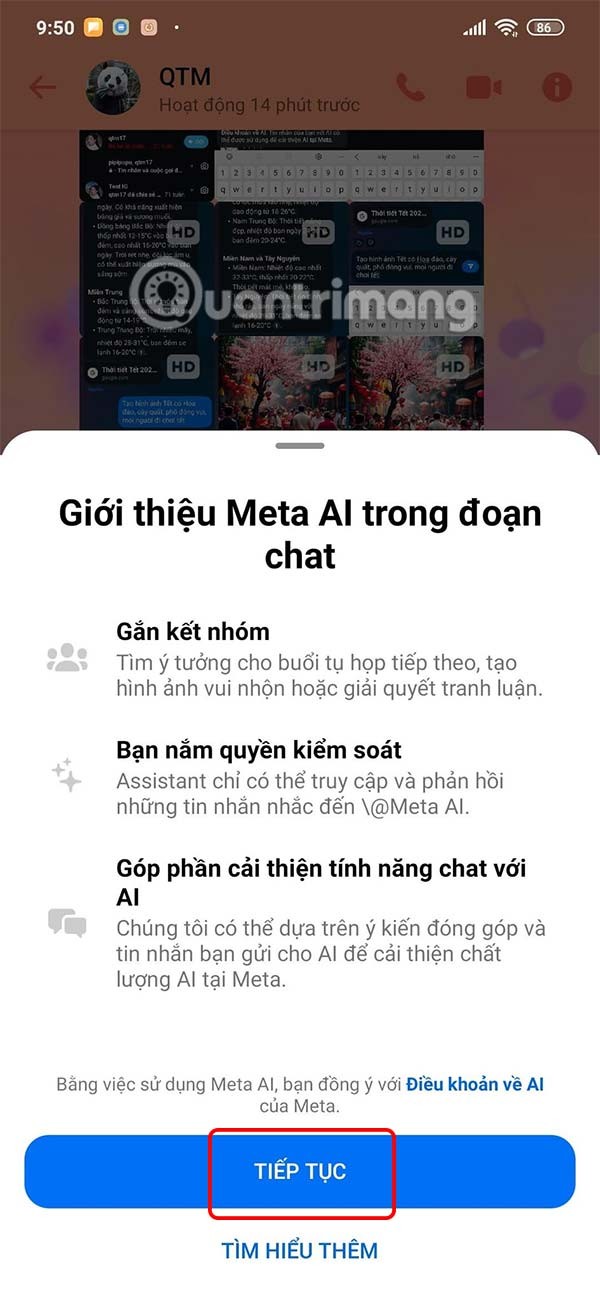Start a voice call with QTM
The height and width of the screenshot is (1300, 600).
410,87
